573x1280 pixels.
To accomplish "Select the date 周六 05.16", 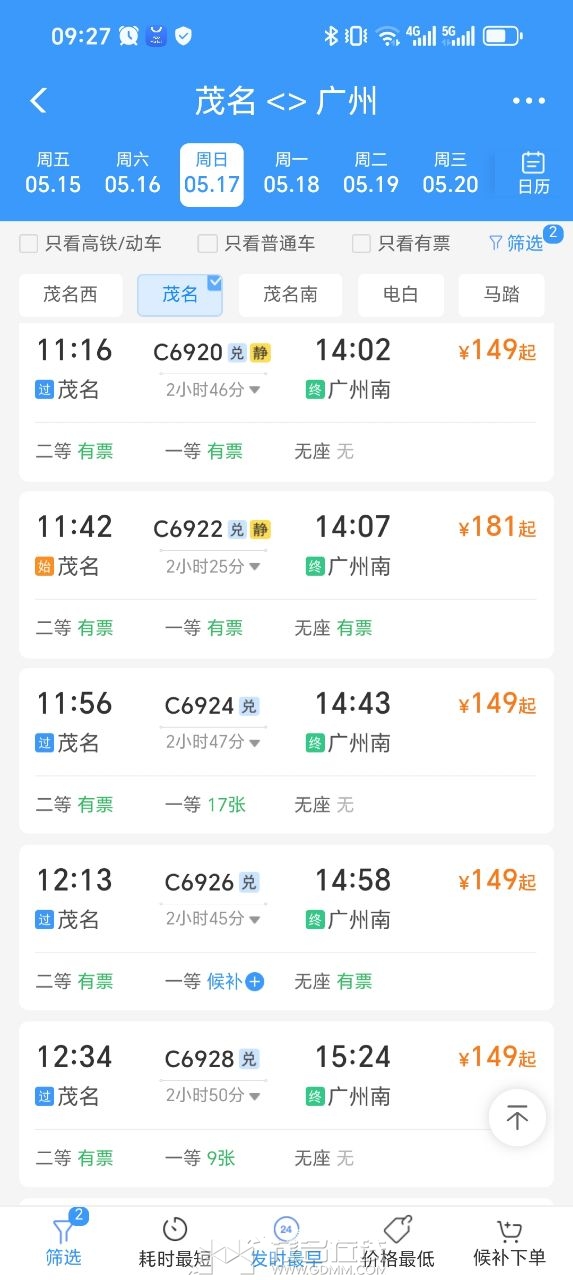I will [x=132, y=173].
